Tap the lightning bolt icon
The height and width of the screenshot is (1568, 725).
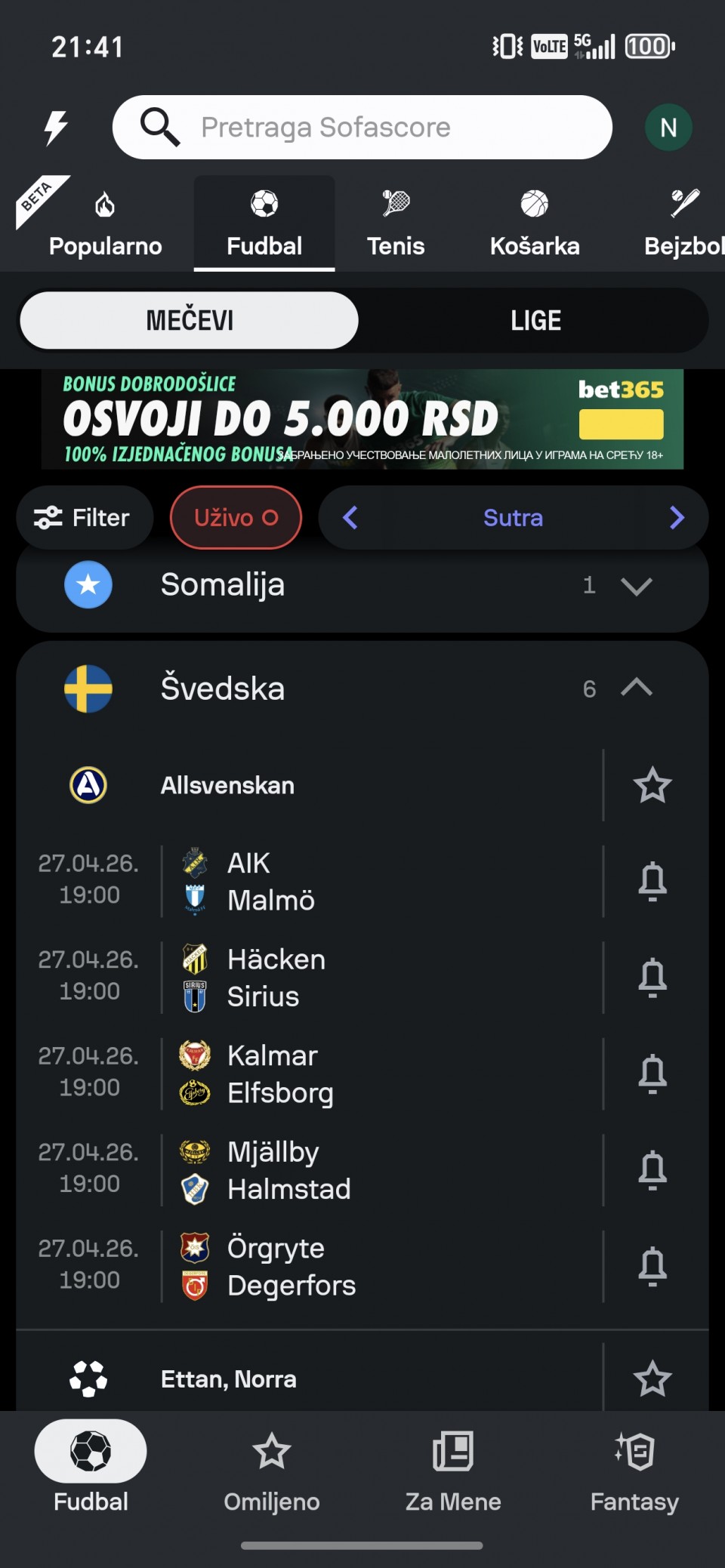55,127
